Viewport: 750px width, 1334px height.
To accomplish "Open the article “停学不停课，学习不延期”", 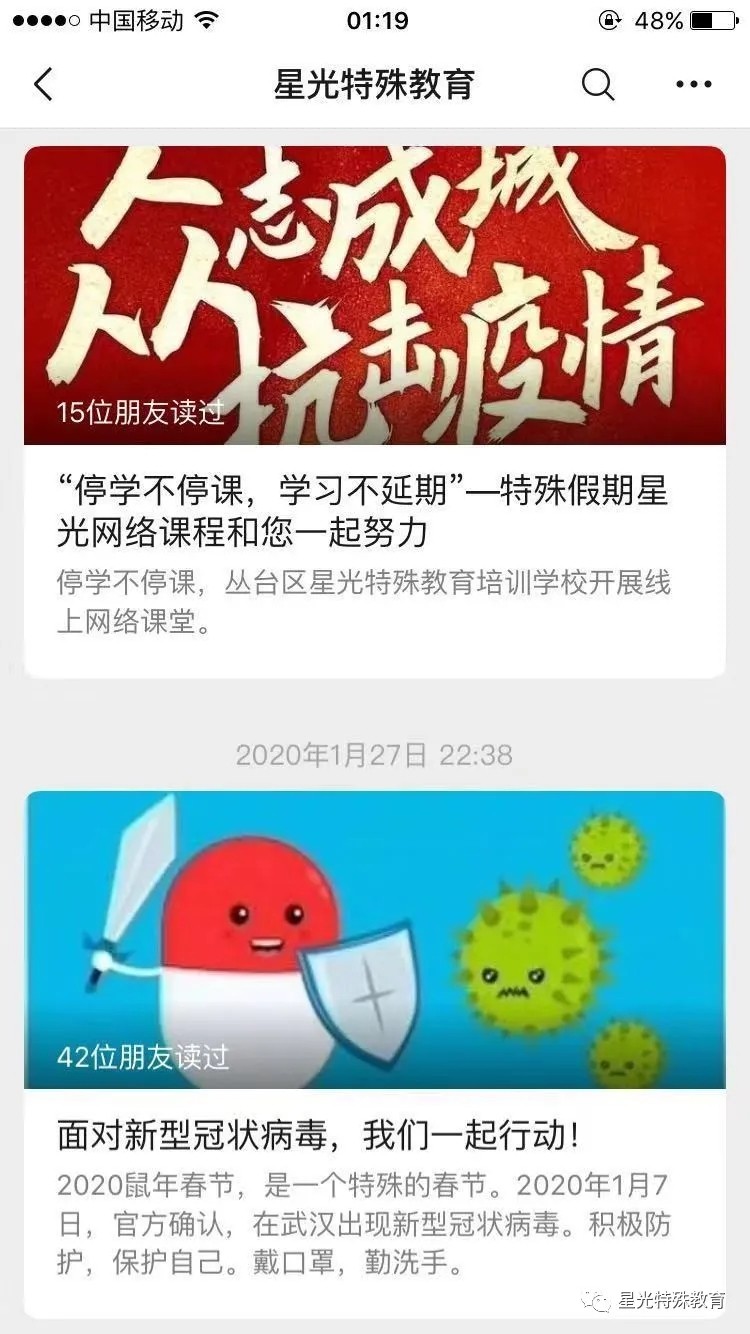I will (x=362, y=512).
